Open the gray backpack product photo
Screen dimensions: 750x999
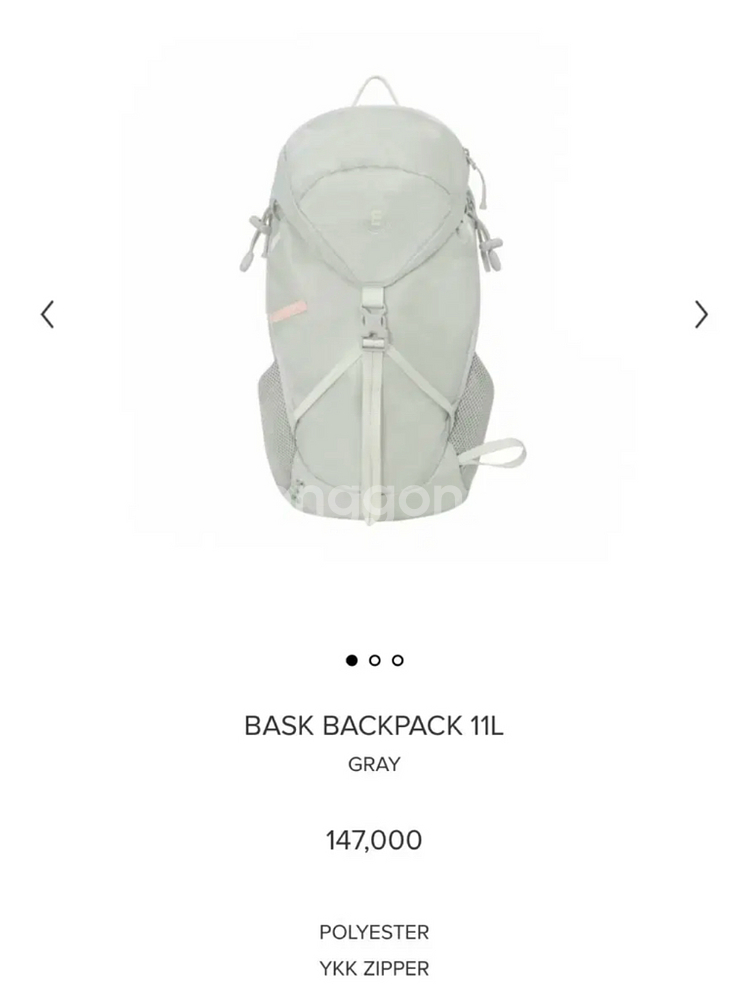tap(374, 300)
